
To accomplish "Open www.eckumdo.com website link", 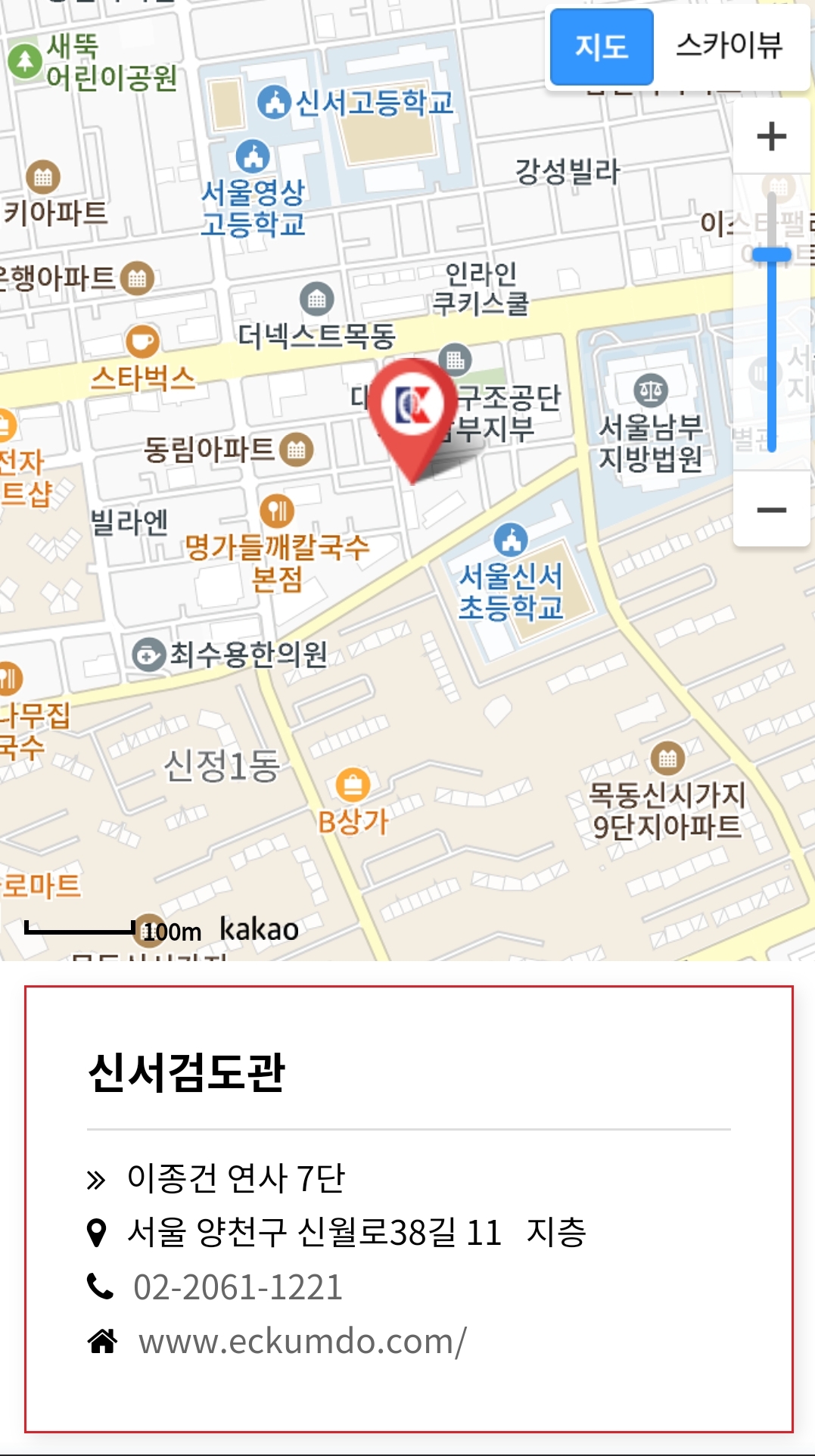I will pyautogui.click(x=302, y=1342).
